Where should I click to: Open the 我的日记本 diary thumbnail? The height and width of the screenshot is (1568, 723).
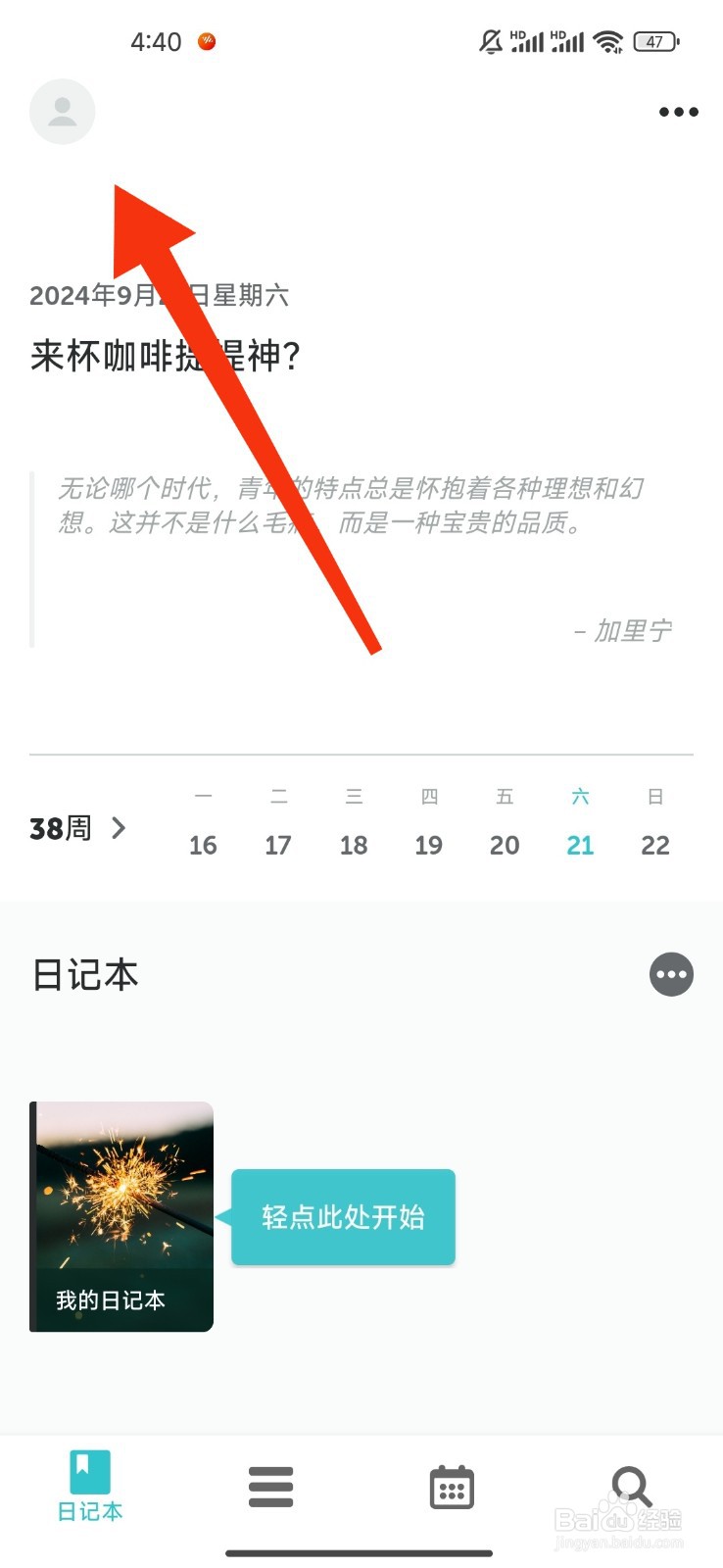[x=120, y=1217]
